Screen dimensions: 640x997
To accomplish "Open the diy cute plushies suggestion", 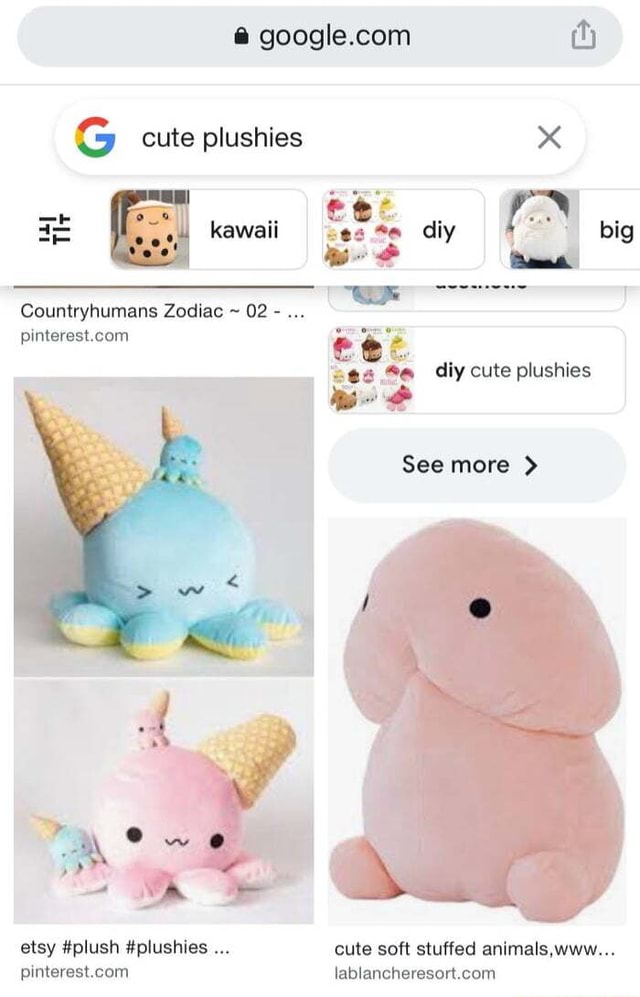I will (477, 371).
